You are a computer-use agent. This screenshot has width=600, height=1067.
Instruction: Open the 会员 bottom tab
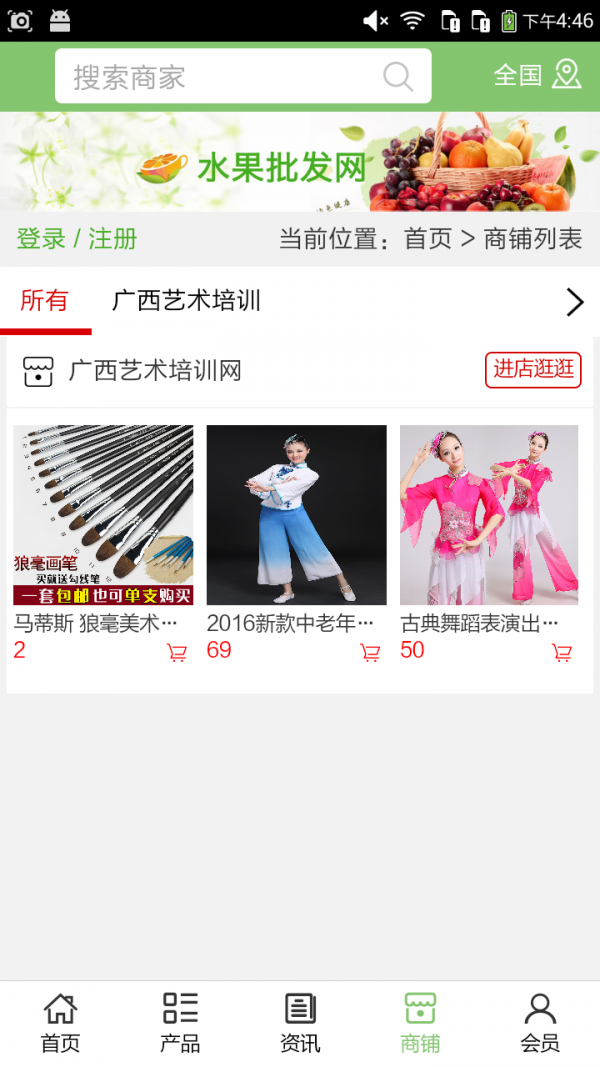540,1023
